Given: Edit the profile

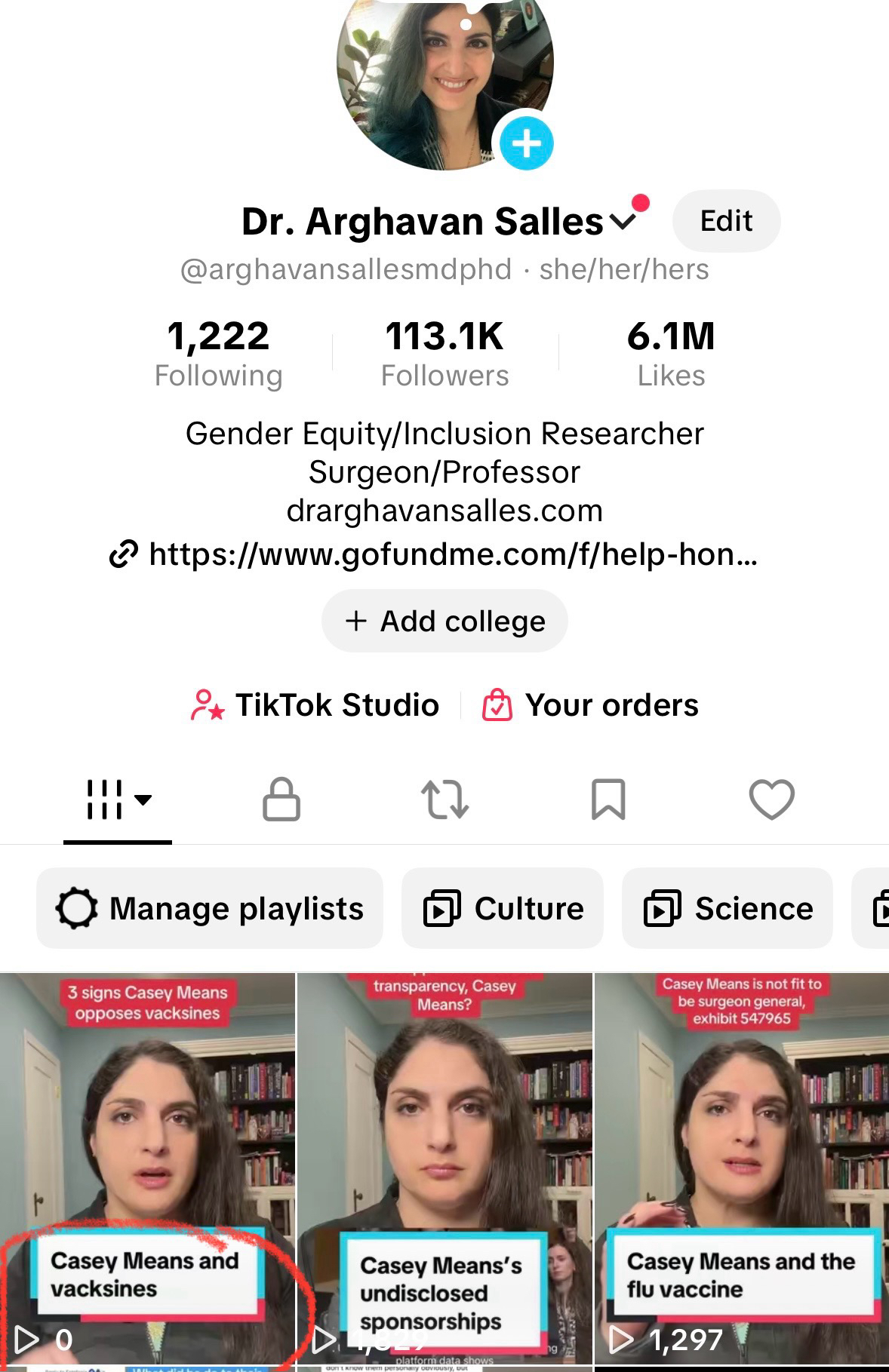Looking at the screenshot, I should (x=726, y=221).
